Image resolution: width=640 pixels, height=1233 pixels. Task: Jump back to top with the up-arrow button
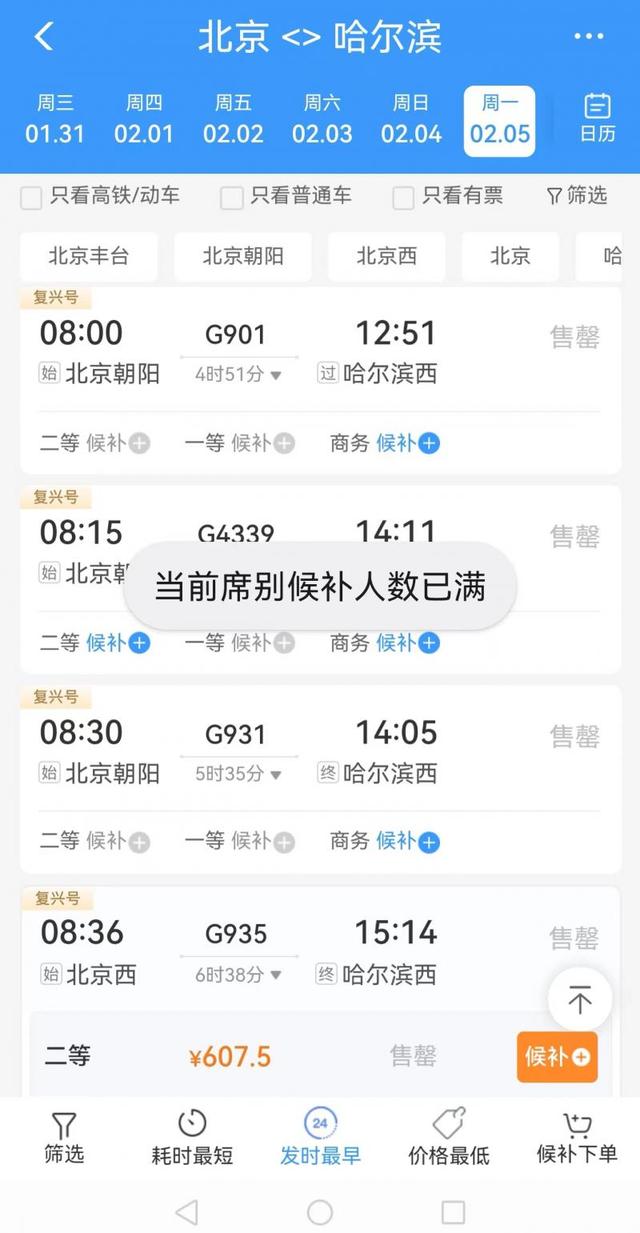pyautogui.click(x=580, y=999)
